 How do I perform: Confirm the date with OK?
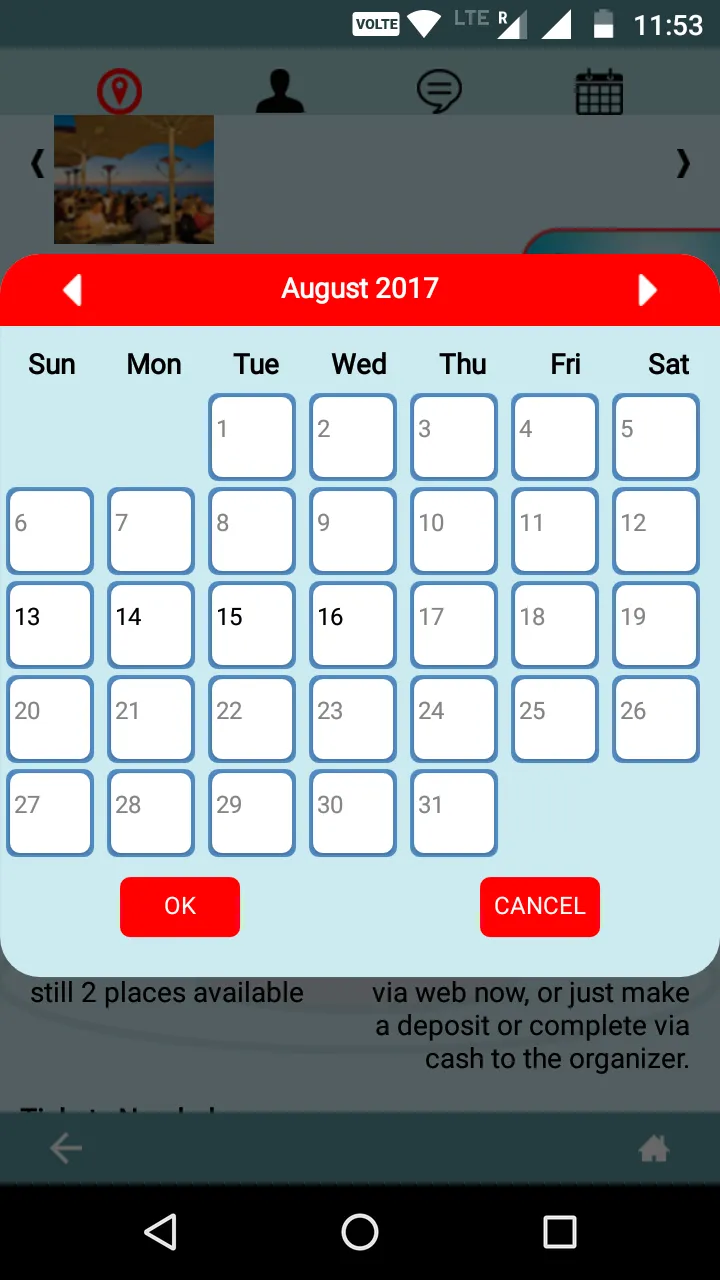click(x=180, y=907)
